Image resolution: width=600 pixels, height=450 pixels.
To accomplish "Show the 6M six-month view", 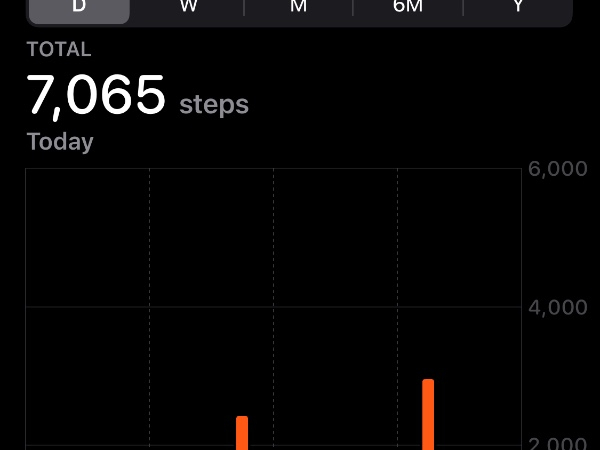I will pos(408,9).
